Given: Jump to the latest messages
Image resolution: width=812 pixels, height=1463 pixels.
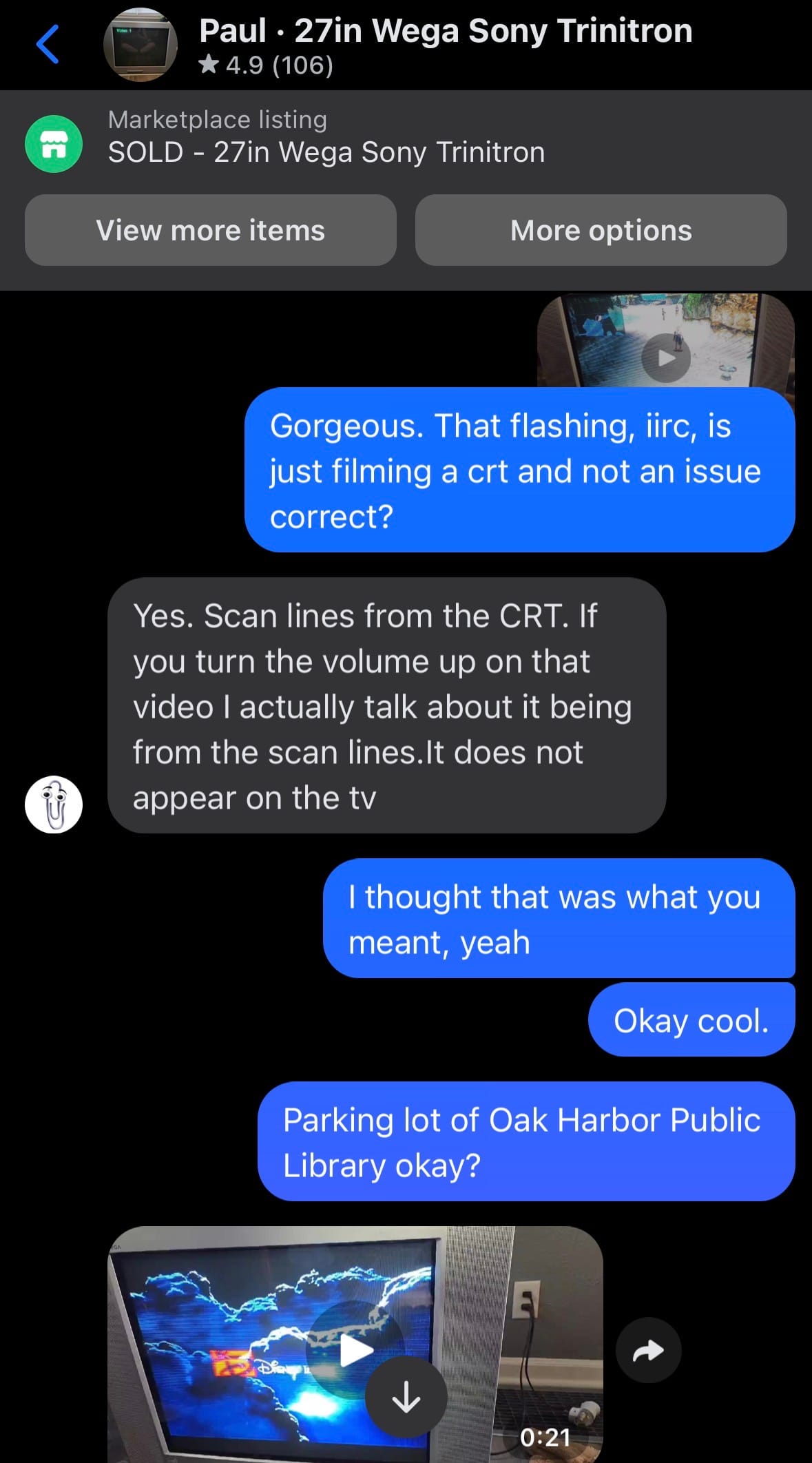Looking at the screenshot, I should [x=406, y=1397].
